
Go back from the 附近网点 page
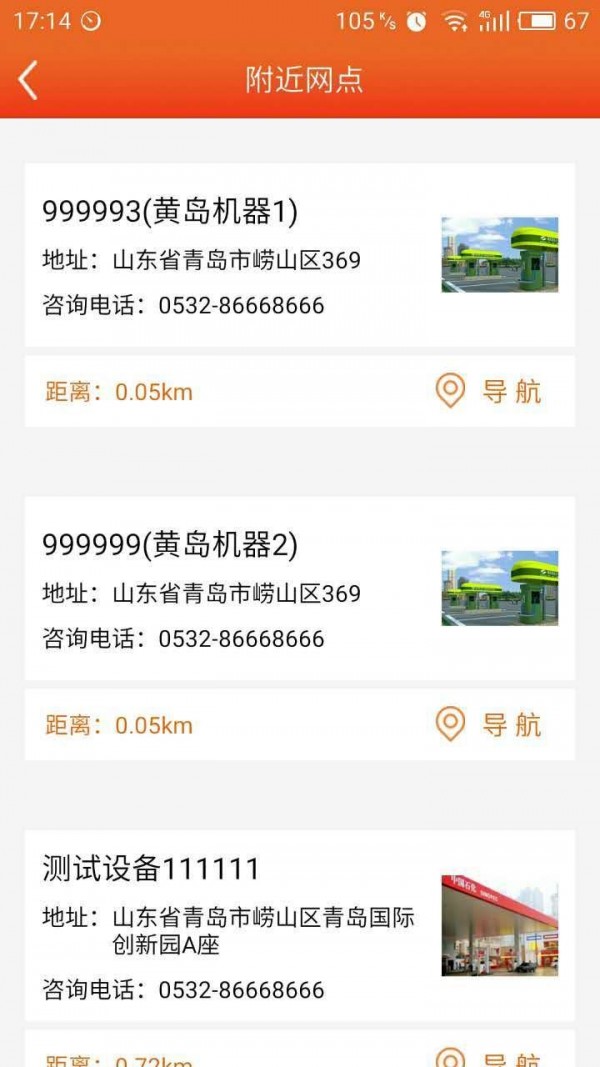[28, 80]
